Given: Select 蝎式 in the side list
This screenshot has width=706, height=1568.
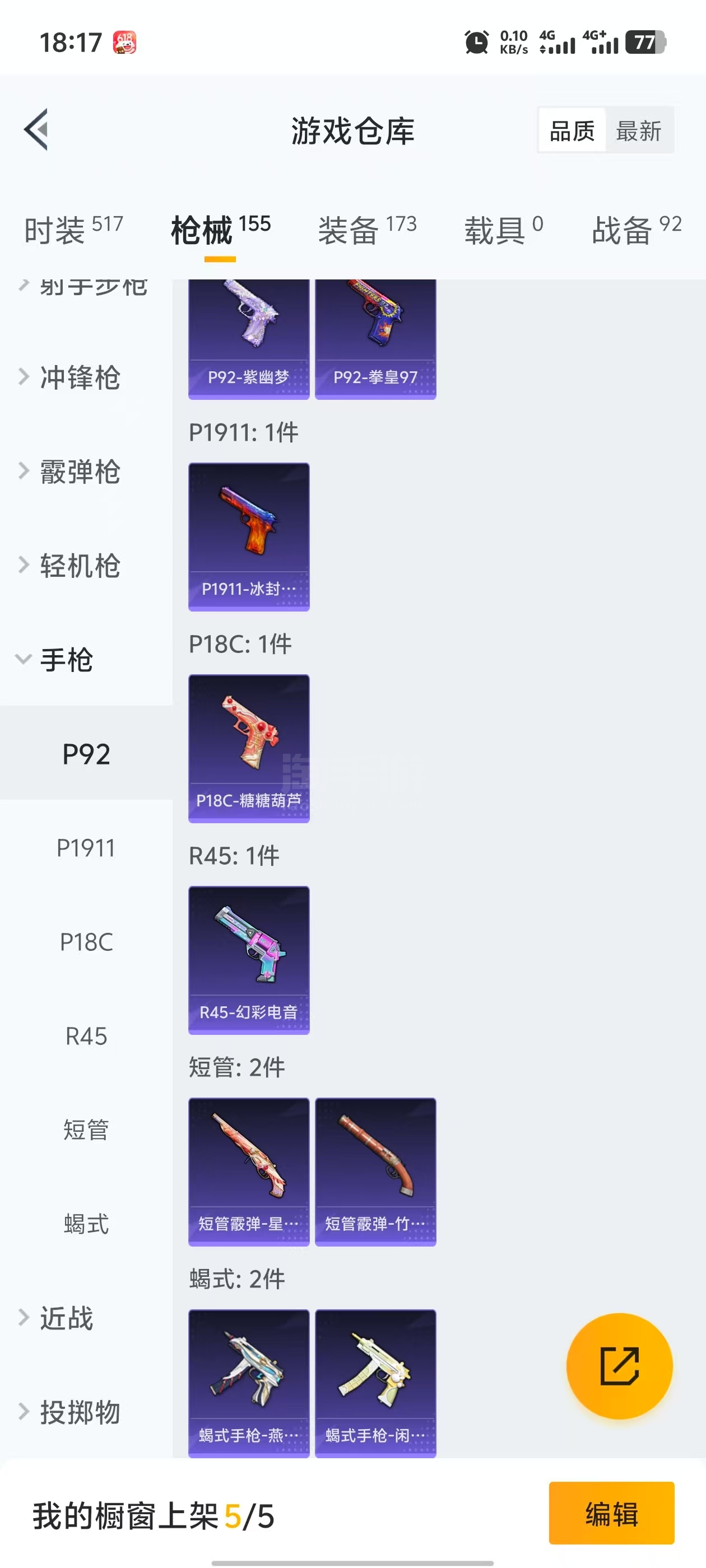Looking at the screenshot, I should click(x=86, y=1224).
